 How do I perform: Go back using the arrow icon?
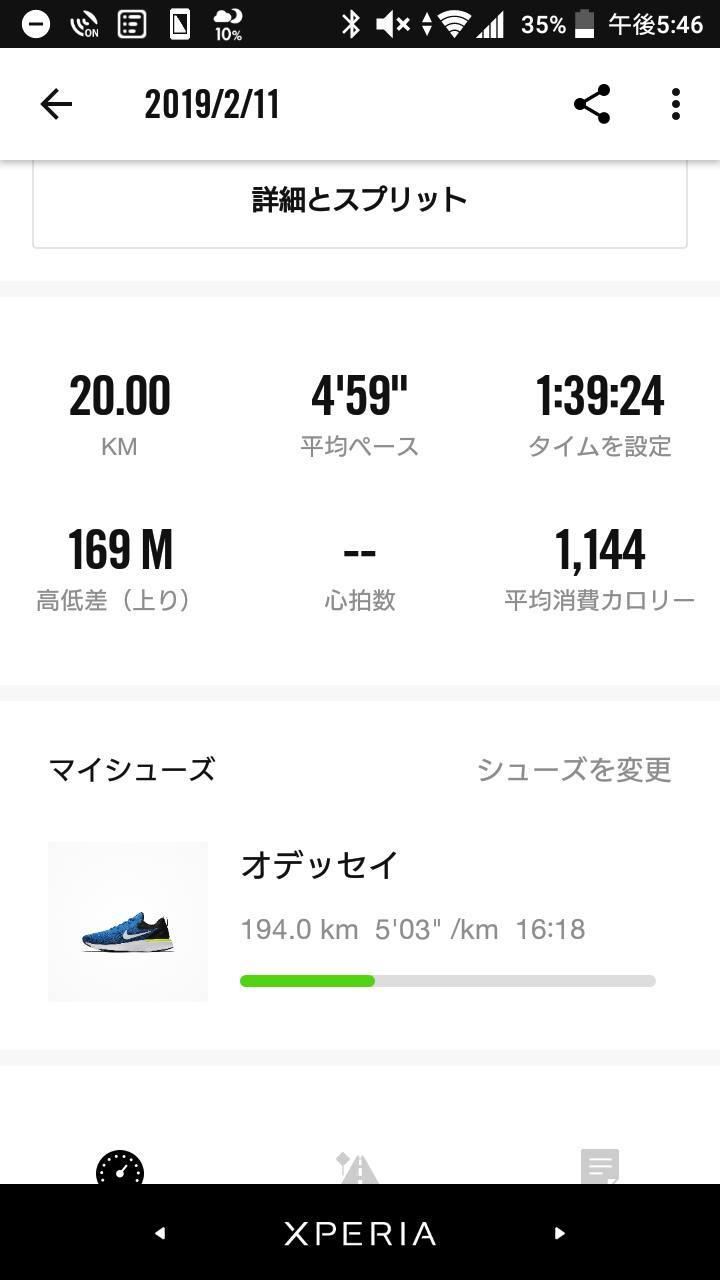click(56, 104)
